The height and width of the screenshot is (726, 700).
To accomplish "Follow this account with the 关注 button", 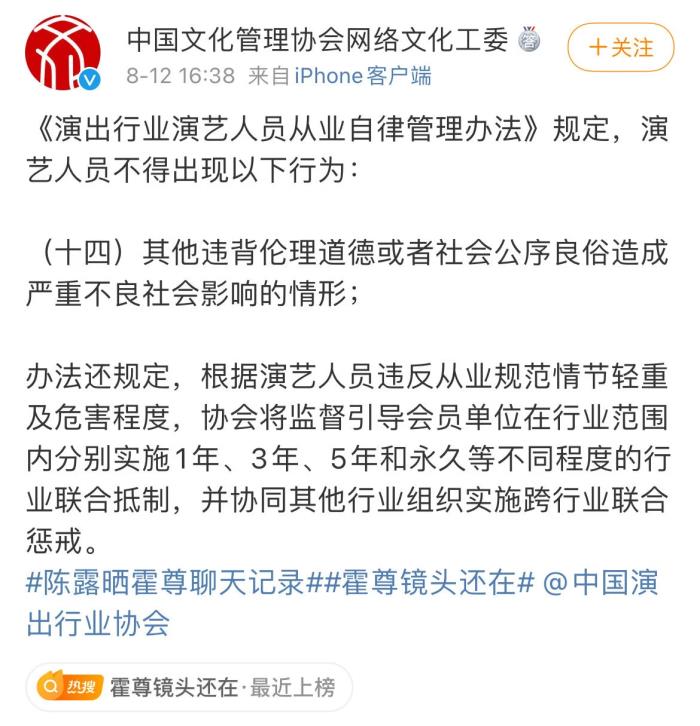I will pyautogui.click(x=620, y=47).
